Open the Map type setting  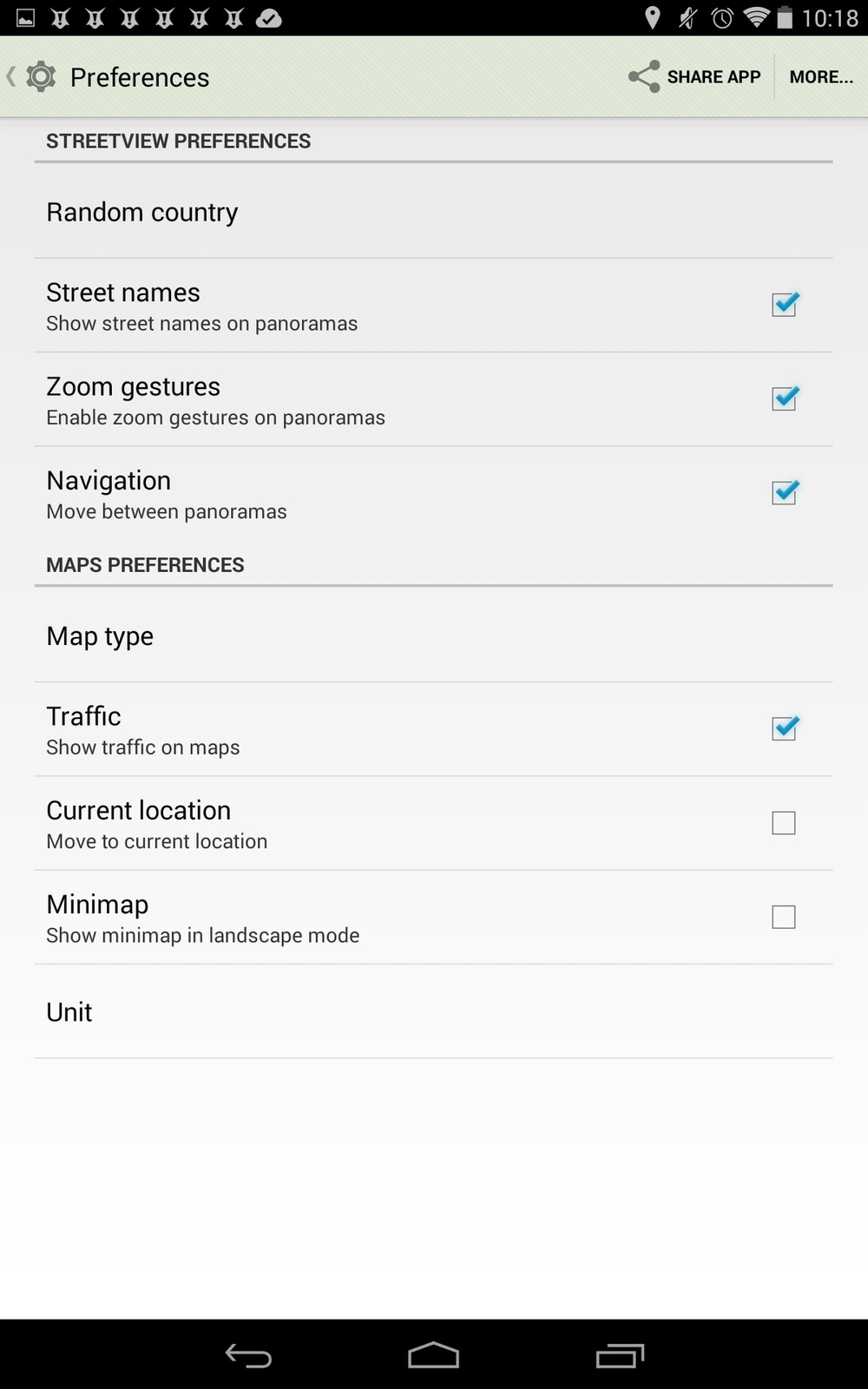pos(434,635)
